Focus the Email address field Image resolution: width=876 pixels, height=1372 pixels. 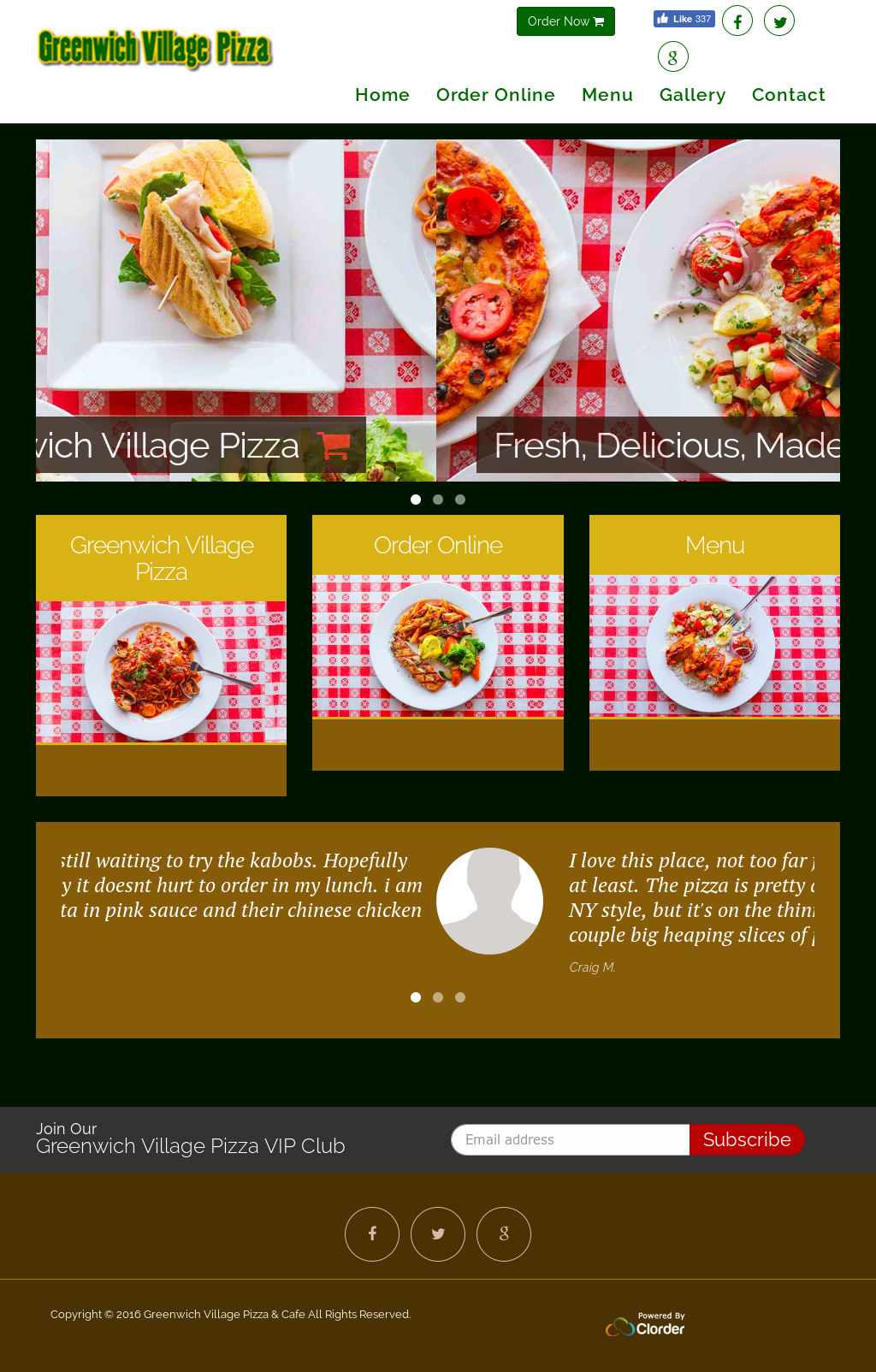571,1140
